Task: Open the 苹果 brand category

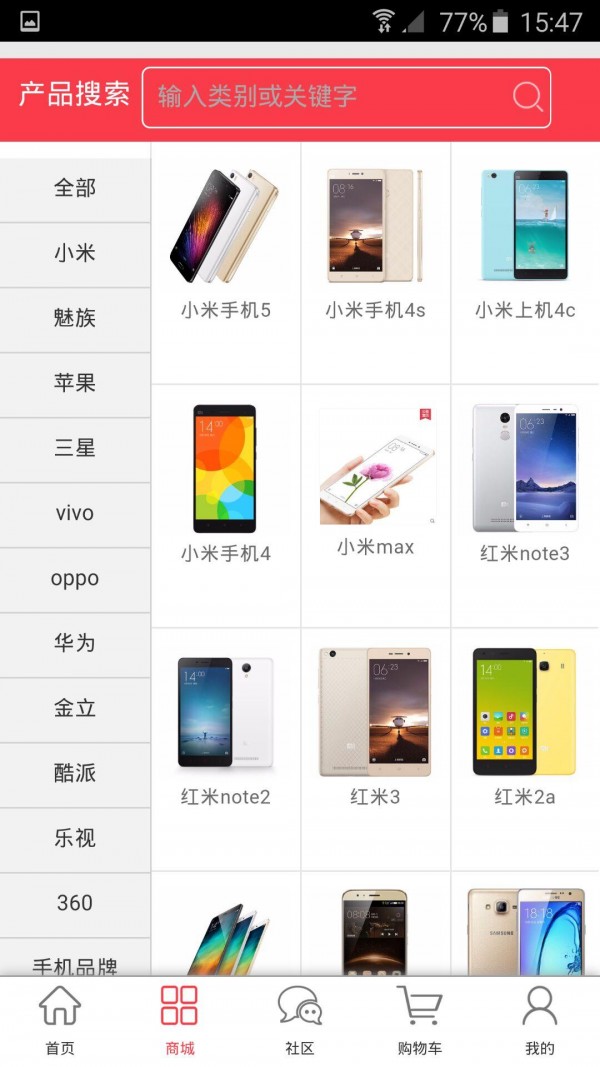Action: pos(75,383)
